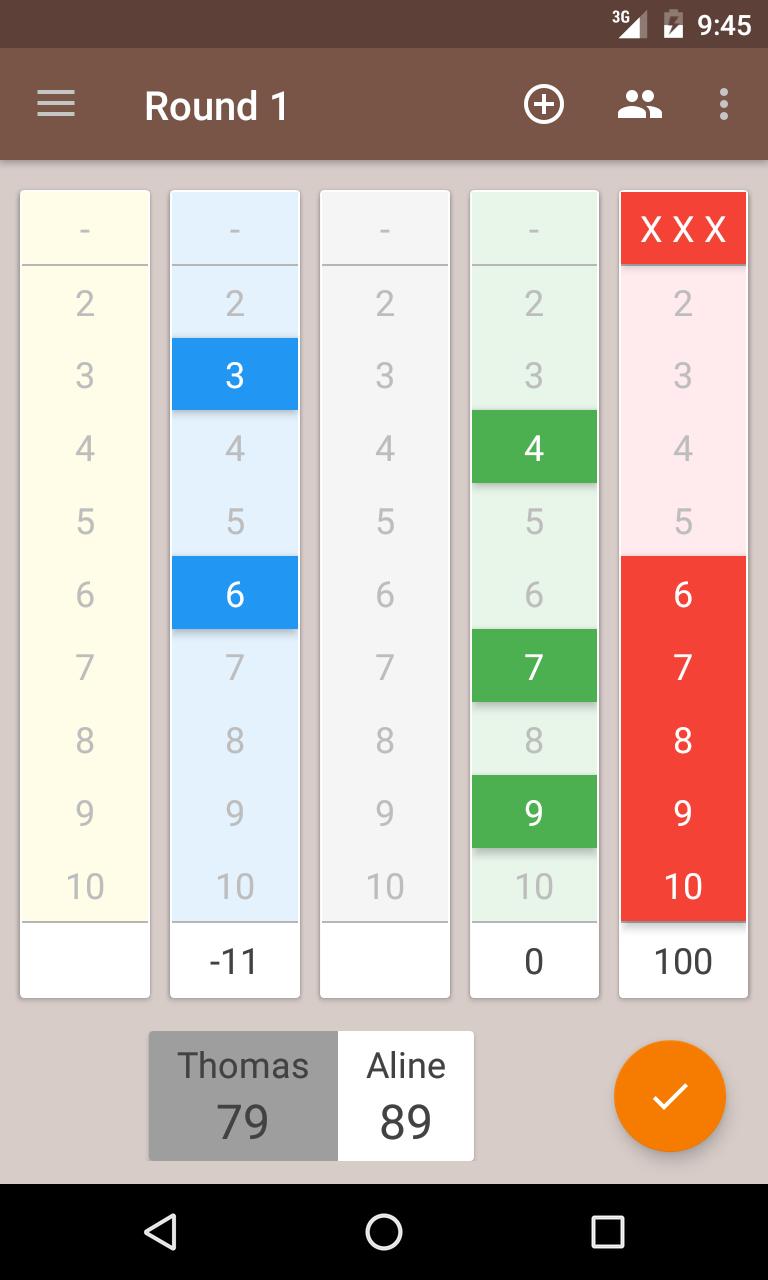
Task: Switch to player Thomas
Action: pyautogui.click(x=243, y=1096)
